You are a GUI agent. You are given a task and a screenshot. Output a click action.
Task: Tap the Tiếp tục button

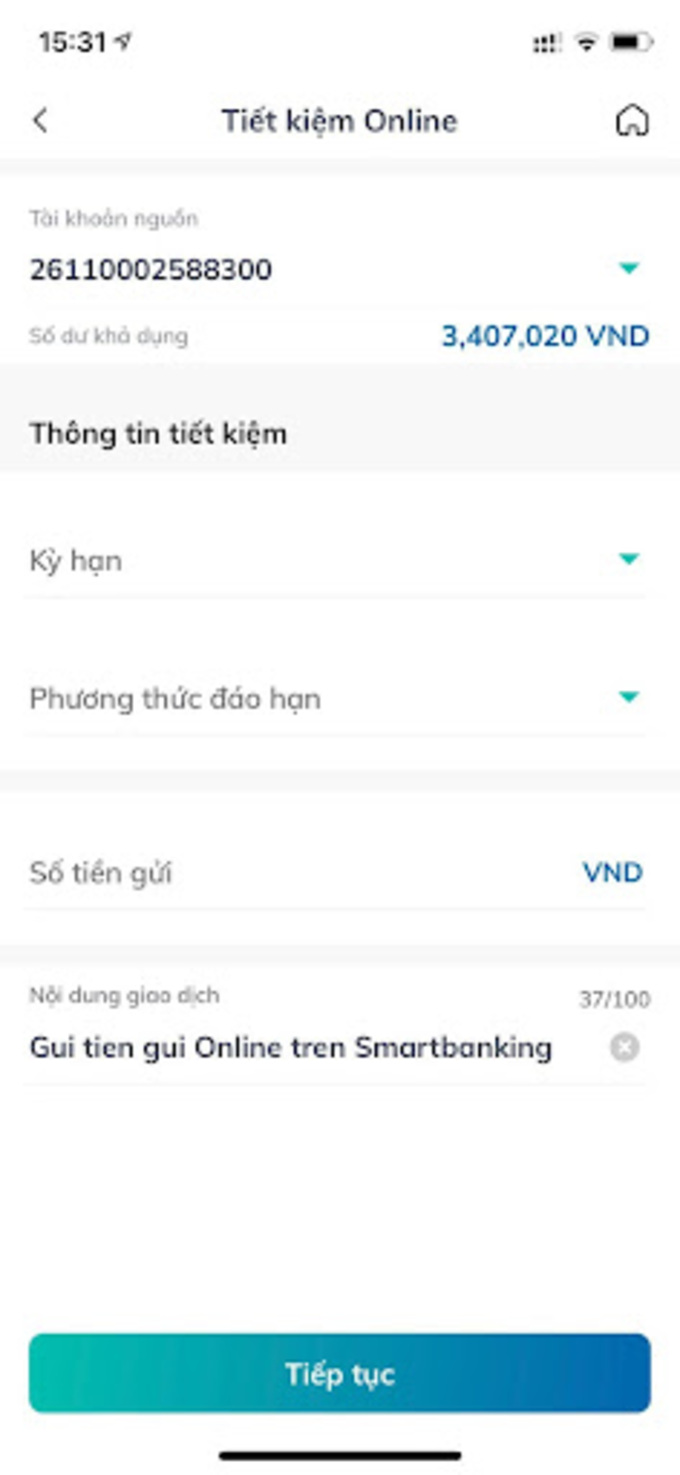339,1373
